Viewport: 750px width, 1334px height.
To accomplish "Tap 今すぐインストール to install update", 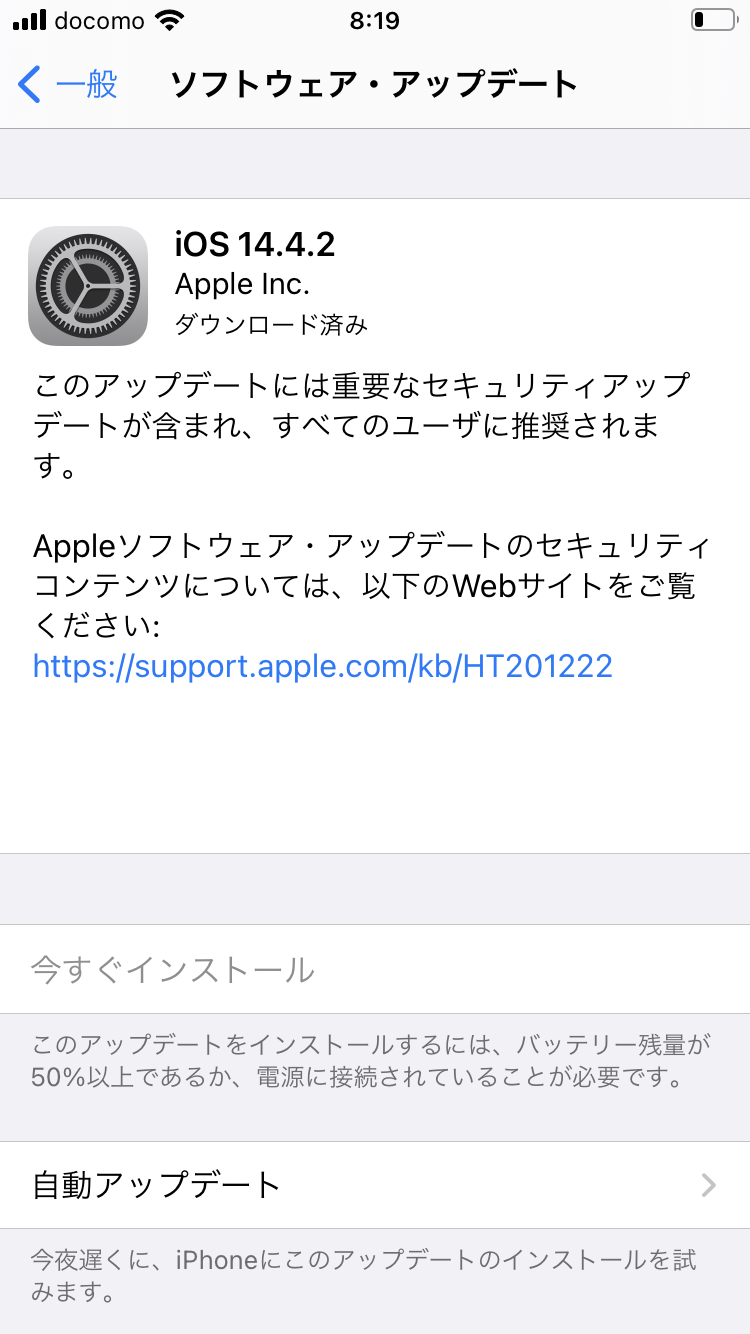I will click(x=173, y=969).
